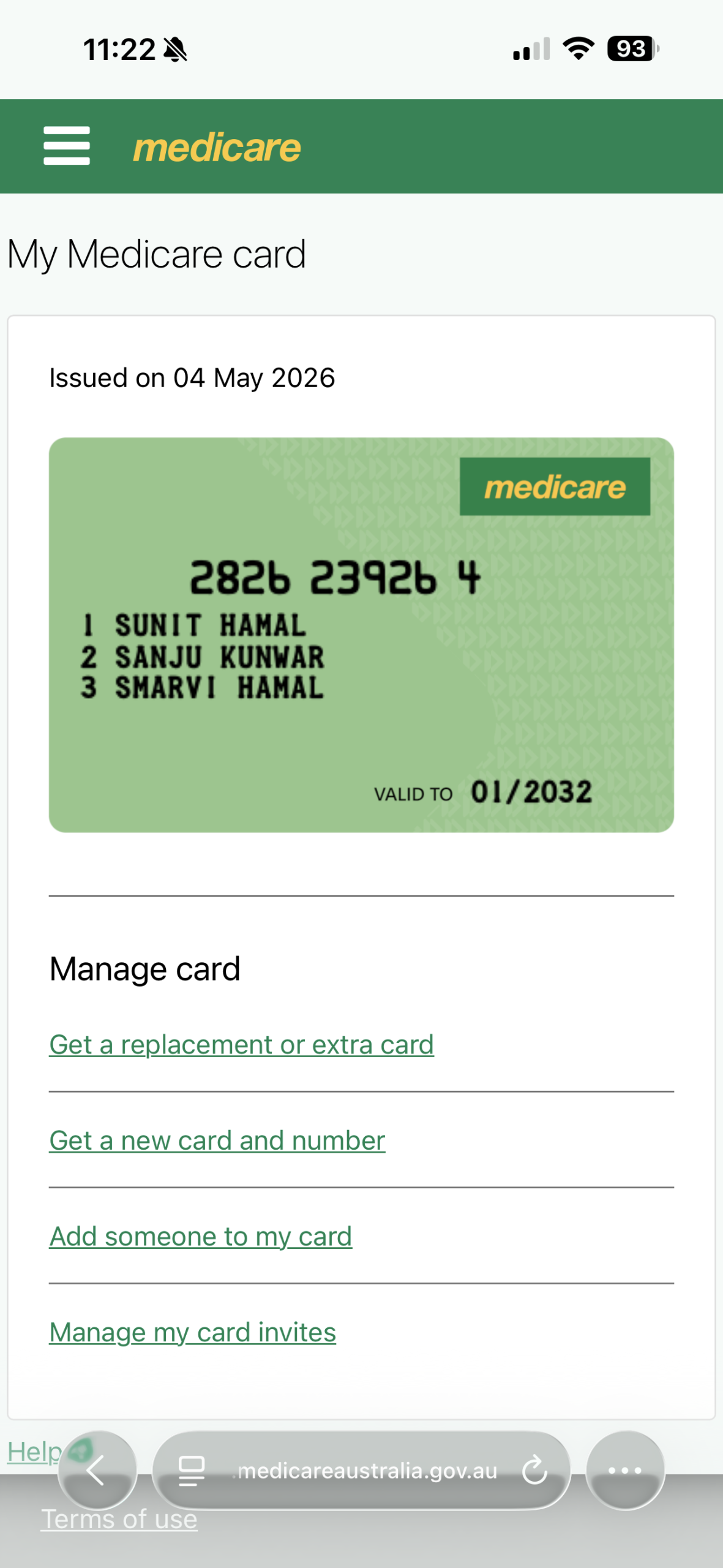Open the Terms of use link
This screenshot has width=723, height=1568.
(119, 1519)
